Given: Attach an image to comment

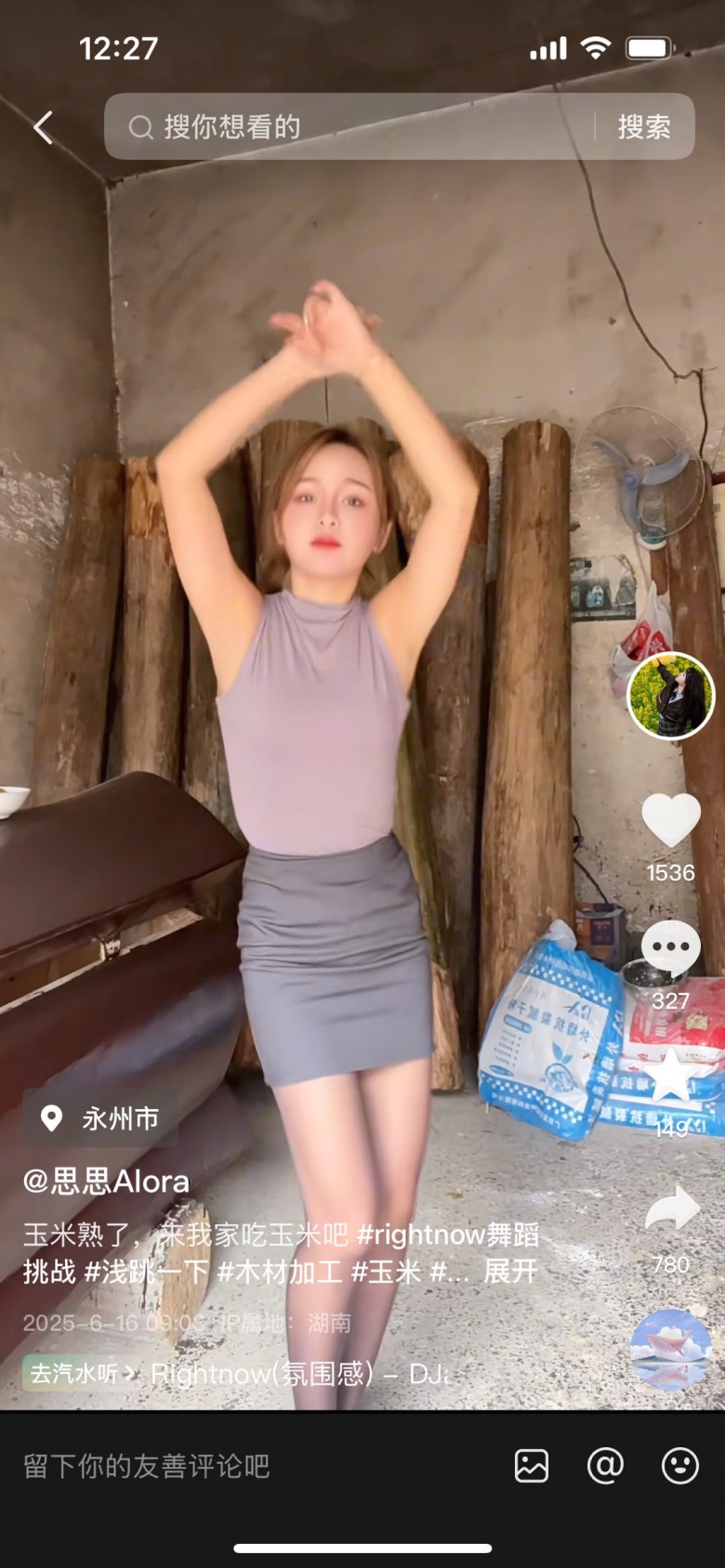Looking at the screenshot, I should [531, 1466].
